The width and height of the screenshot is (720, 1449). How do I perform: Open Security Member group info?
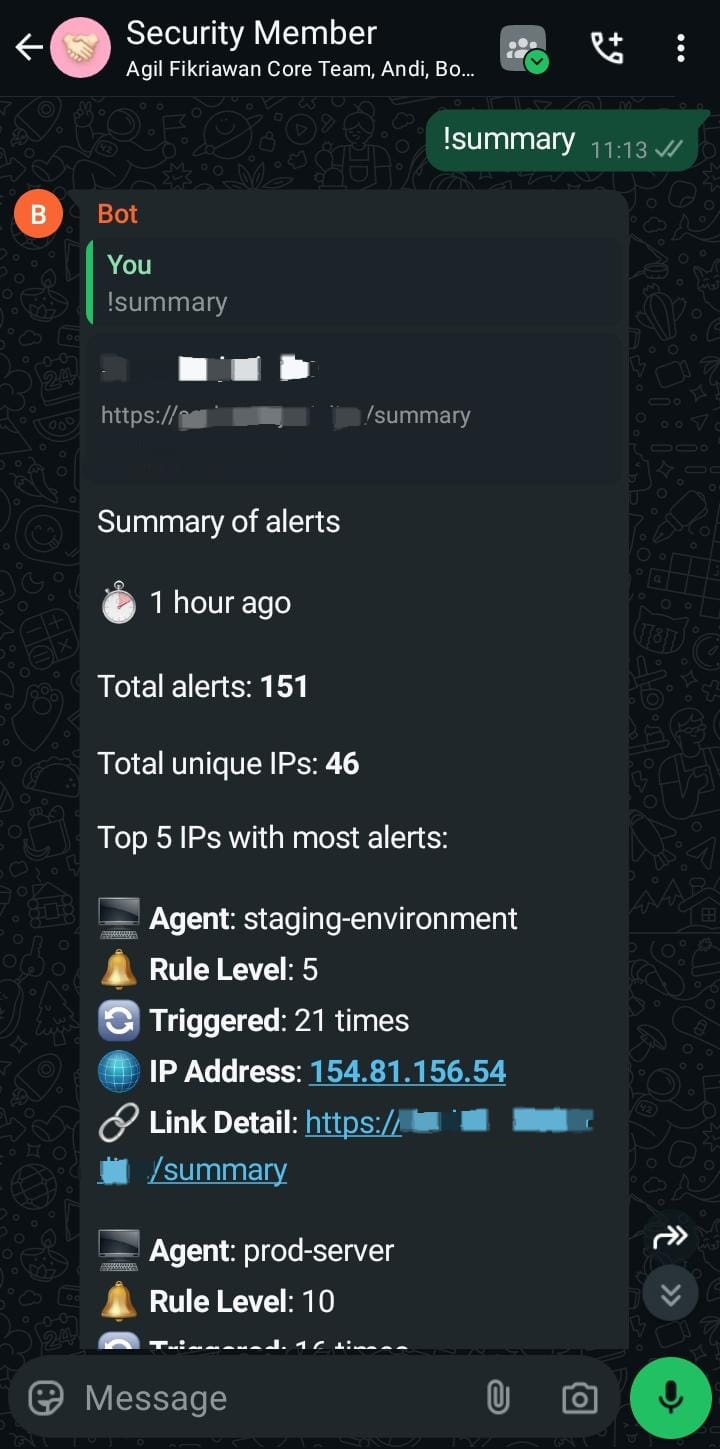pyautogui.click(x=300, y=47)
